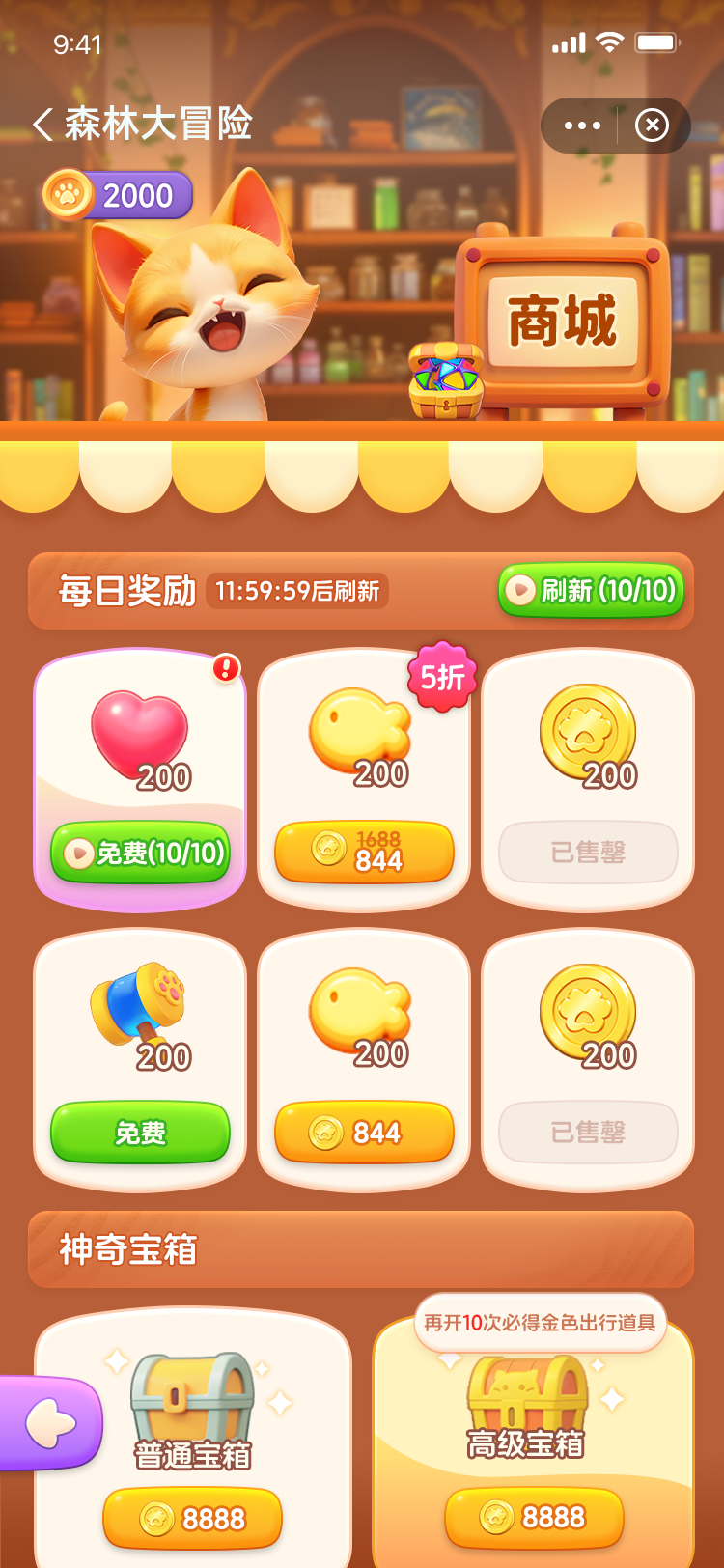This screenshot has height=1568, width=724.
Task: Open the mini program more options menu
Action: click(x=582, y=126)
